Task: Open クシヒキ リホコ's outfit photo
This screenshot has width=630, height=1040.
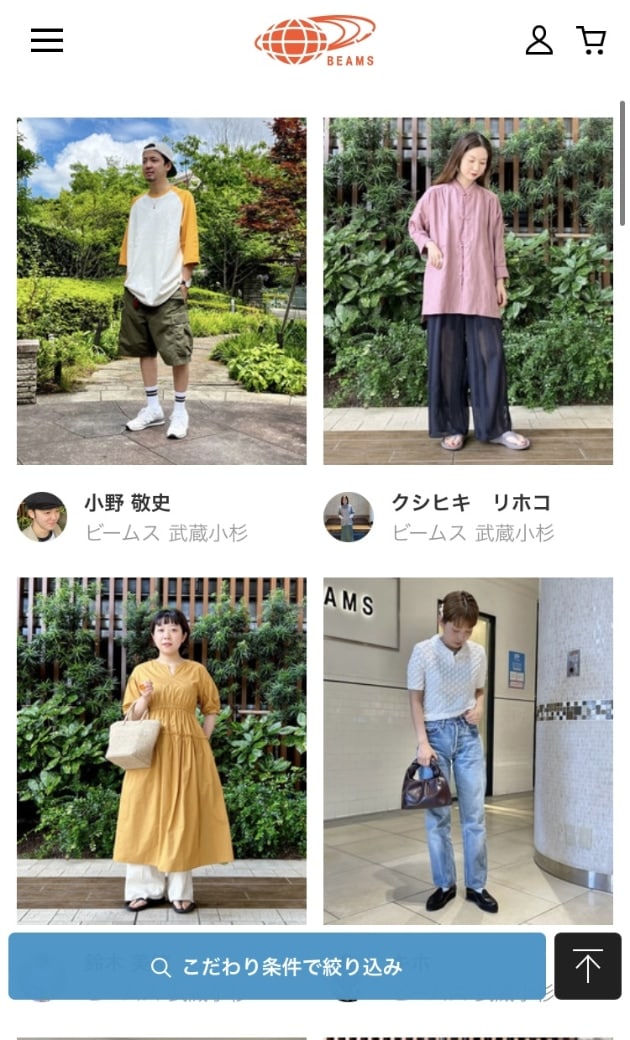Action: 468,291
